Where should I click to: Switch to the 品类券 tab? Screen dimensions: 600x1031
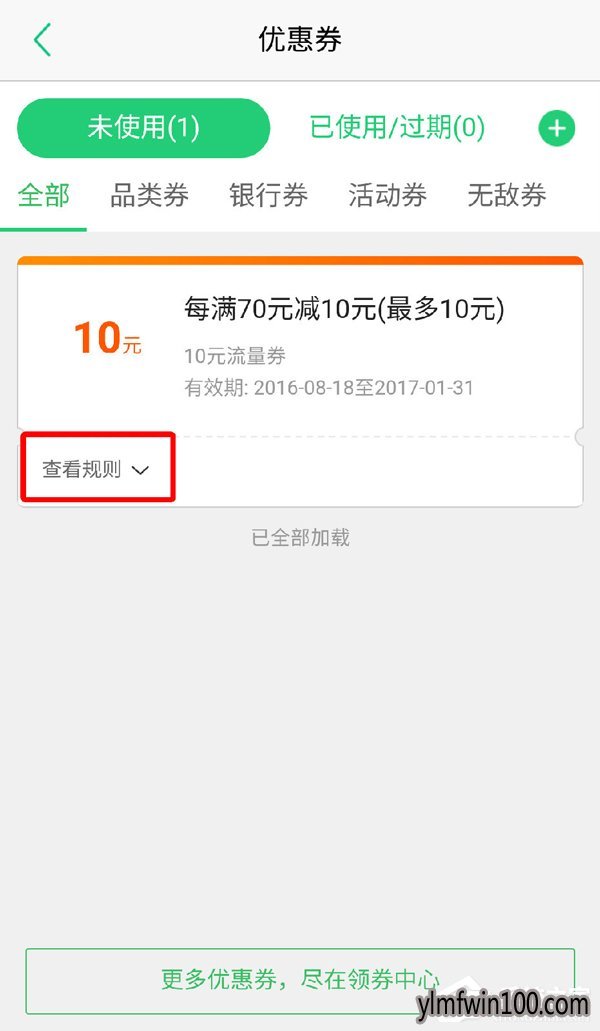pyautogui.click(x=149, y=195)
